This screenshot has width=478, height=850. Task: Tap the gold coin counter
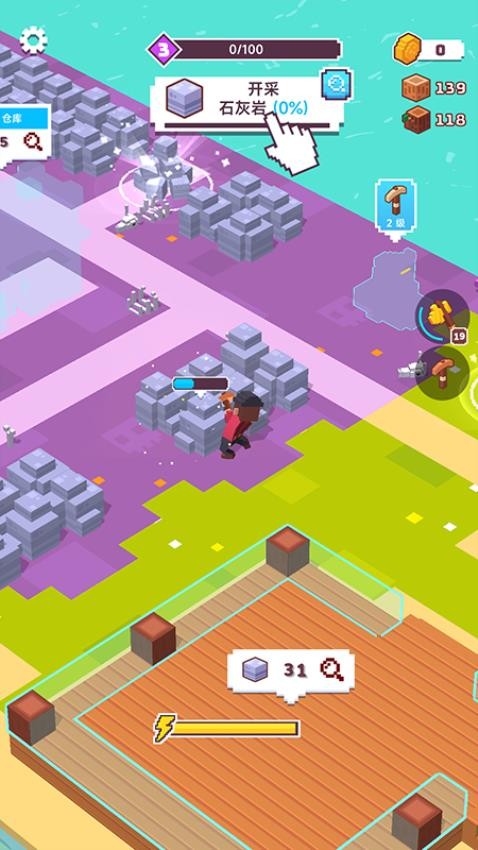click(x=429, y=50)
